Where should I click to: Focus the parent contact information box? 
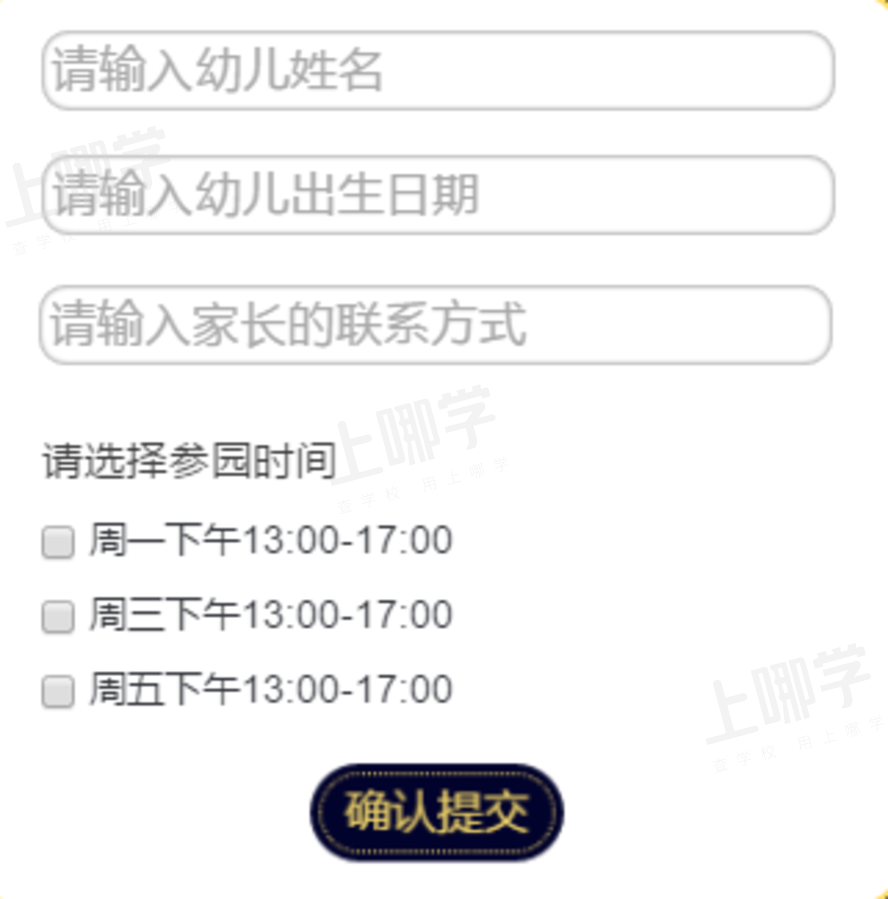point(435,324)
